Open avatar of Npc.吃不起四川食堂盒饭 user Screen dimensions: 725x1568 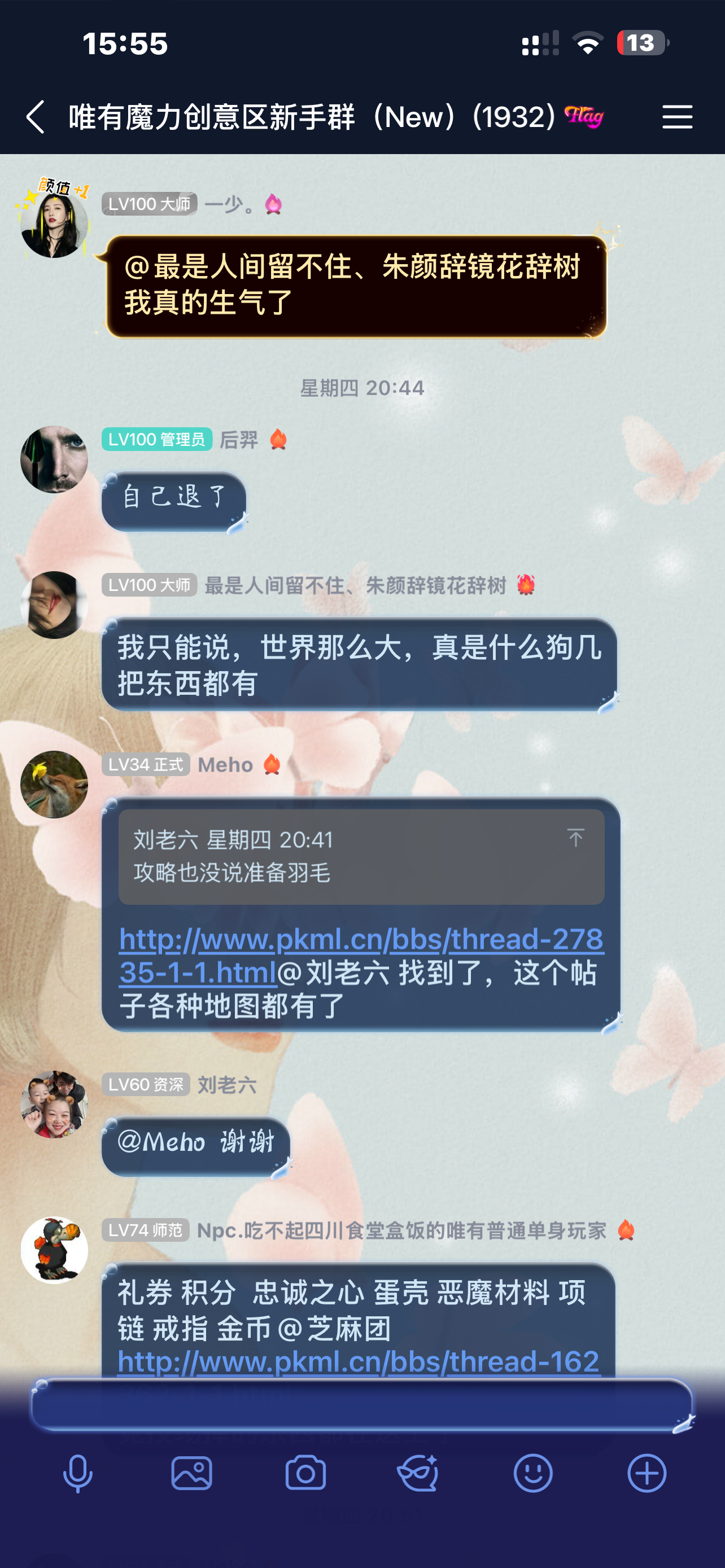[54, 1250]
